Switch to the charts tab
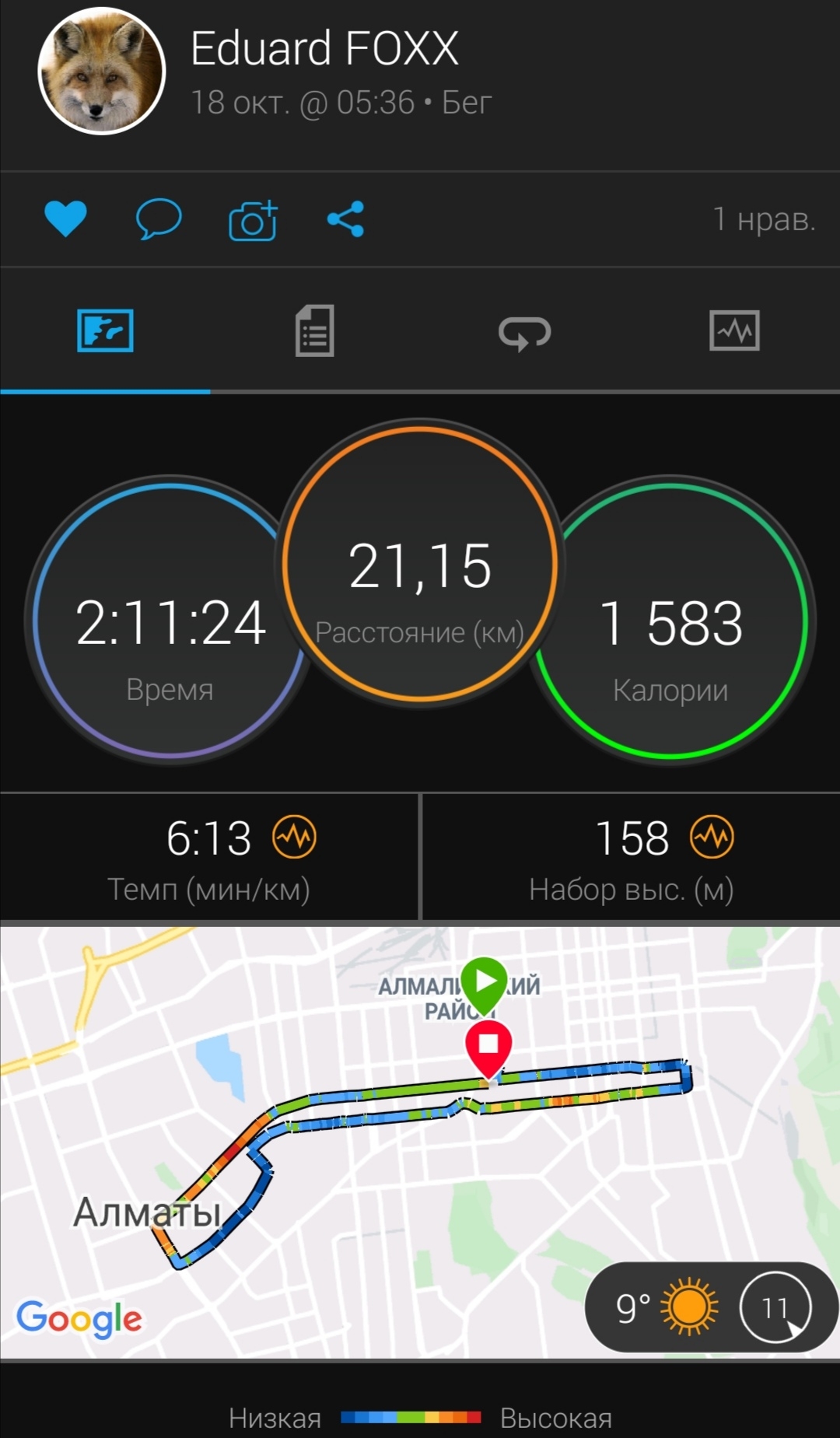 pyautogui.click(x=734, y=331)
